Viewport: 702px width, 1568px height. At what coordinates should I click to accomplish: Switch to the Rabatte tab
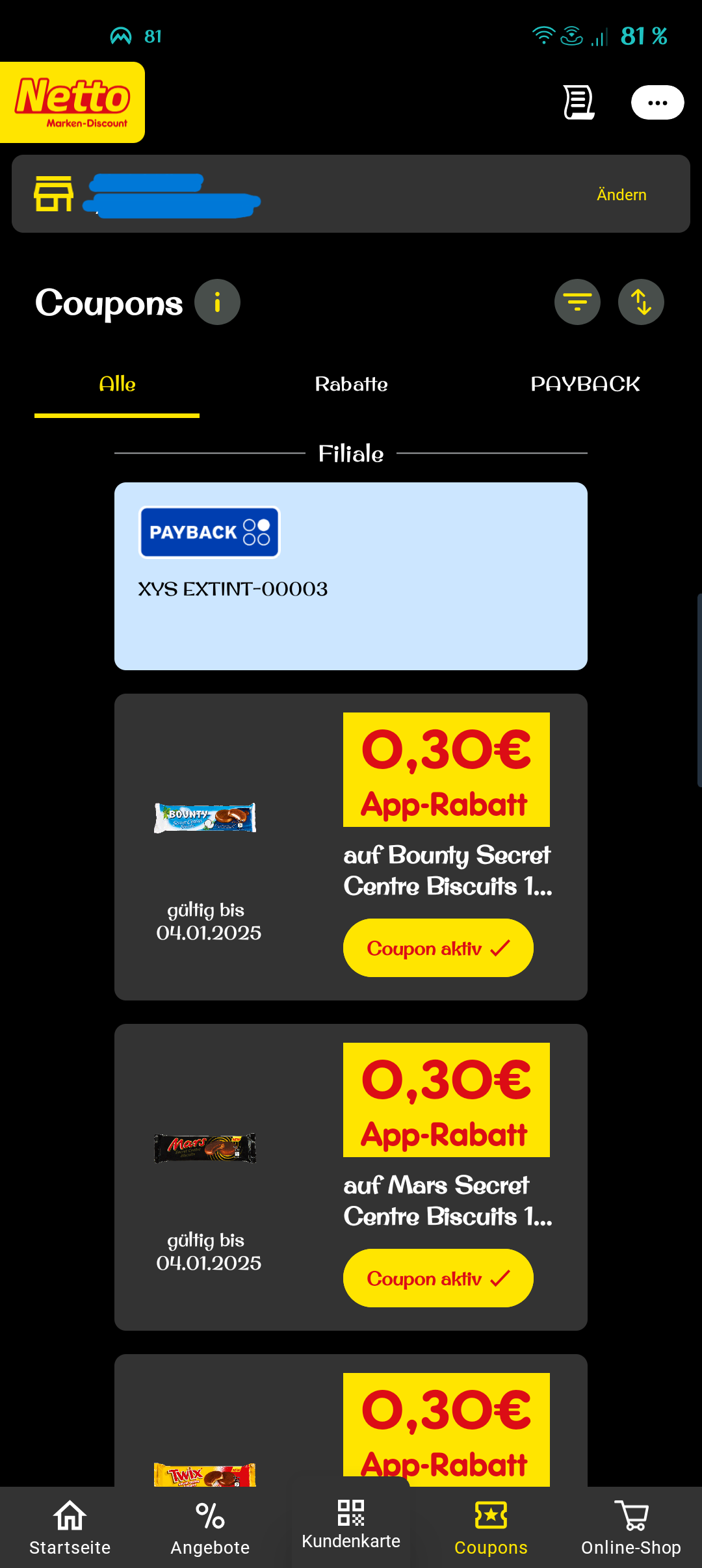pos(351,384)
